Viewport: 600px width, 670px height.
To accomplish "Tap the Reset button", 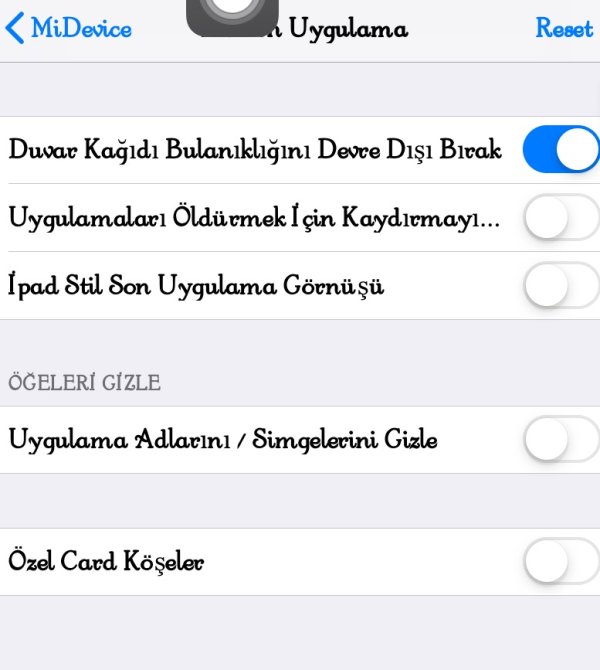I will [564, 28].
